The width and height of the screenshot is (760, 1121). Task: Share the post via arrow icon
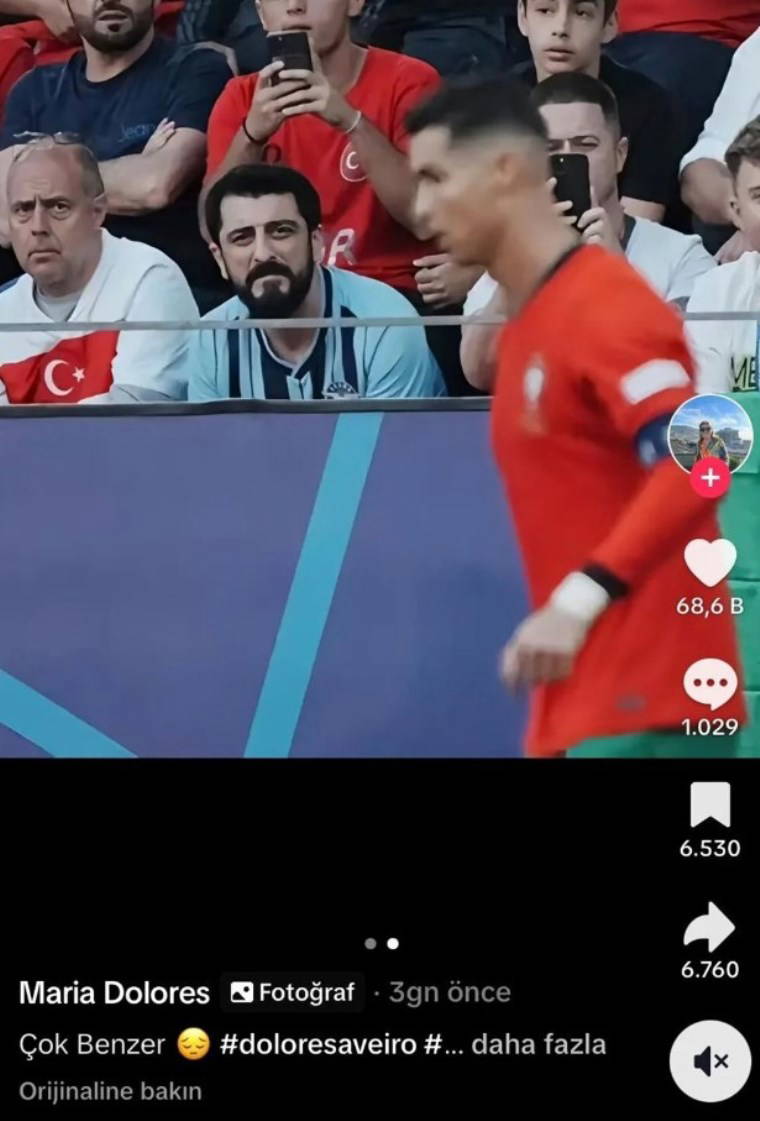(710, 927)
